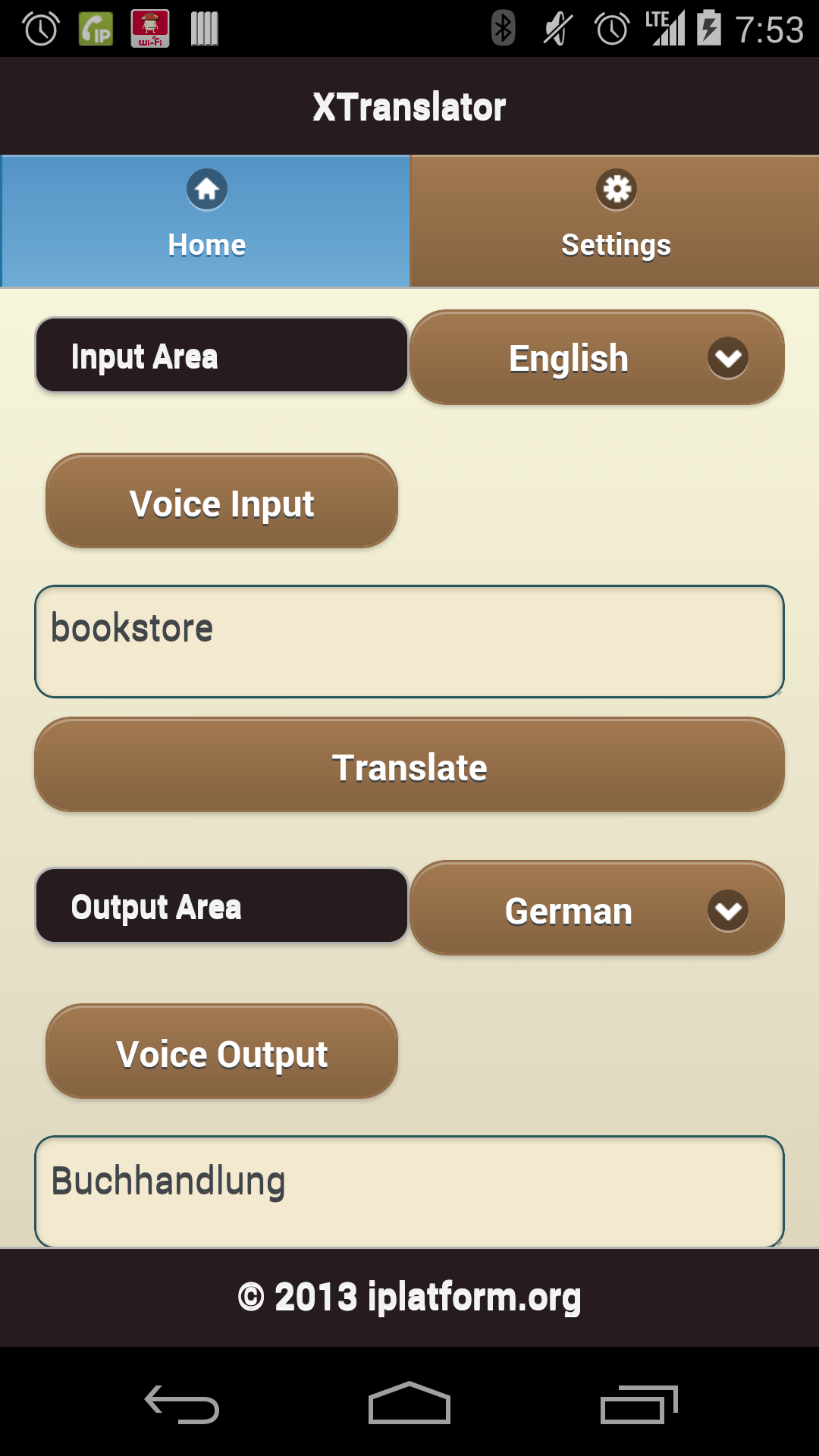This screenshot has width=819, height=1456.
Task: Open the English input language dropdown
Action: coord(598,357)
